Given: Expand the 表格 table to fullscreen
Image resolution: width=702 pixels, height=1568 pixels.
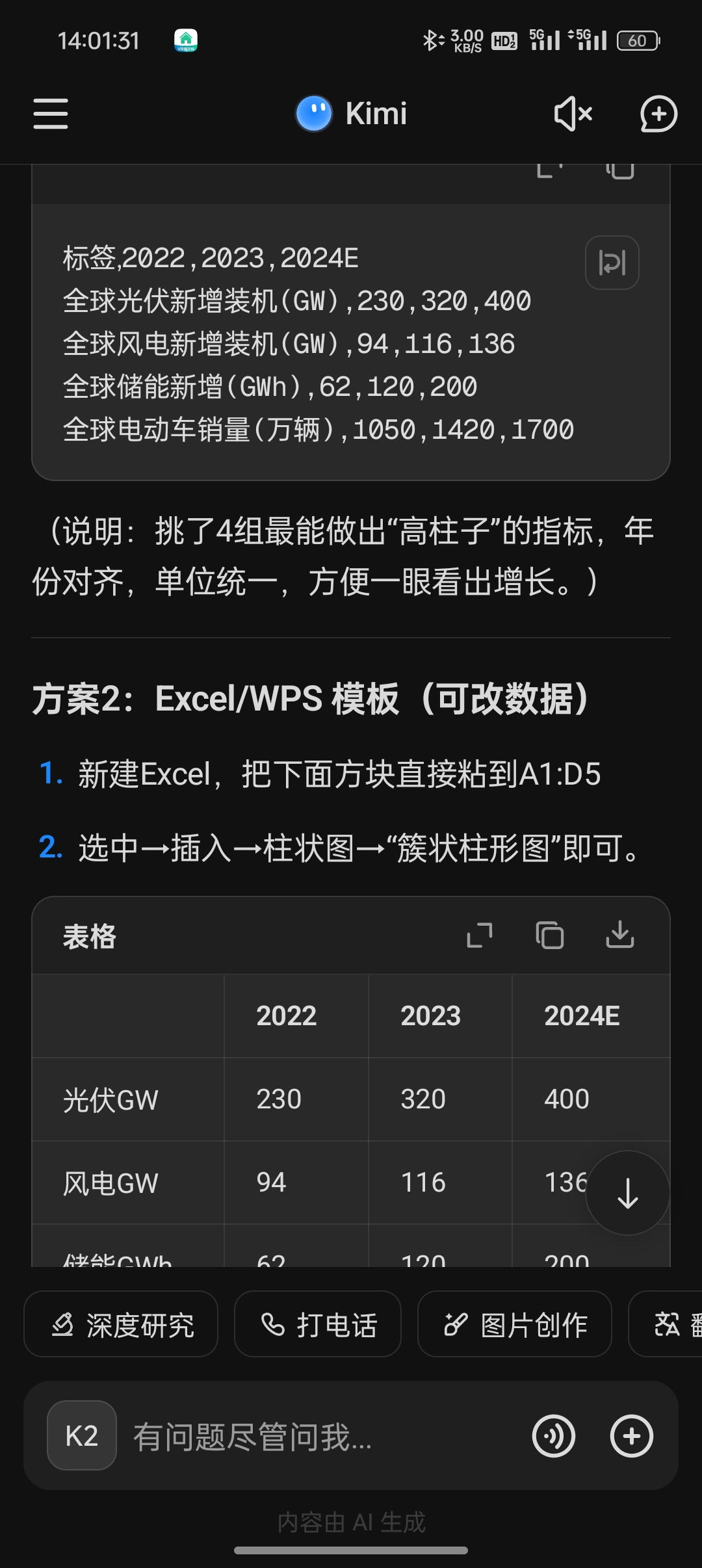Looking at the screenshot, I should pyautogui.click(x=480, y=935).
